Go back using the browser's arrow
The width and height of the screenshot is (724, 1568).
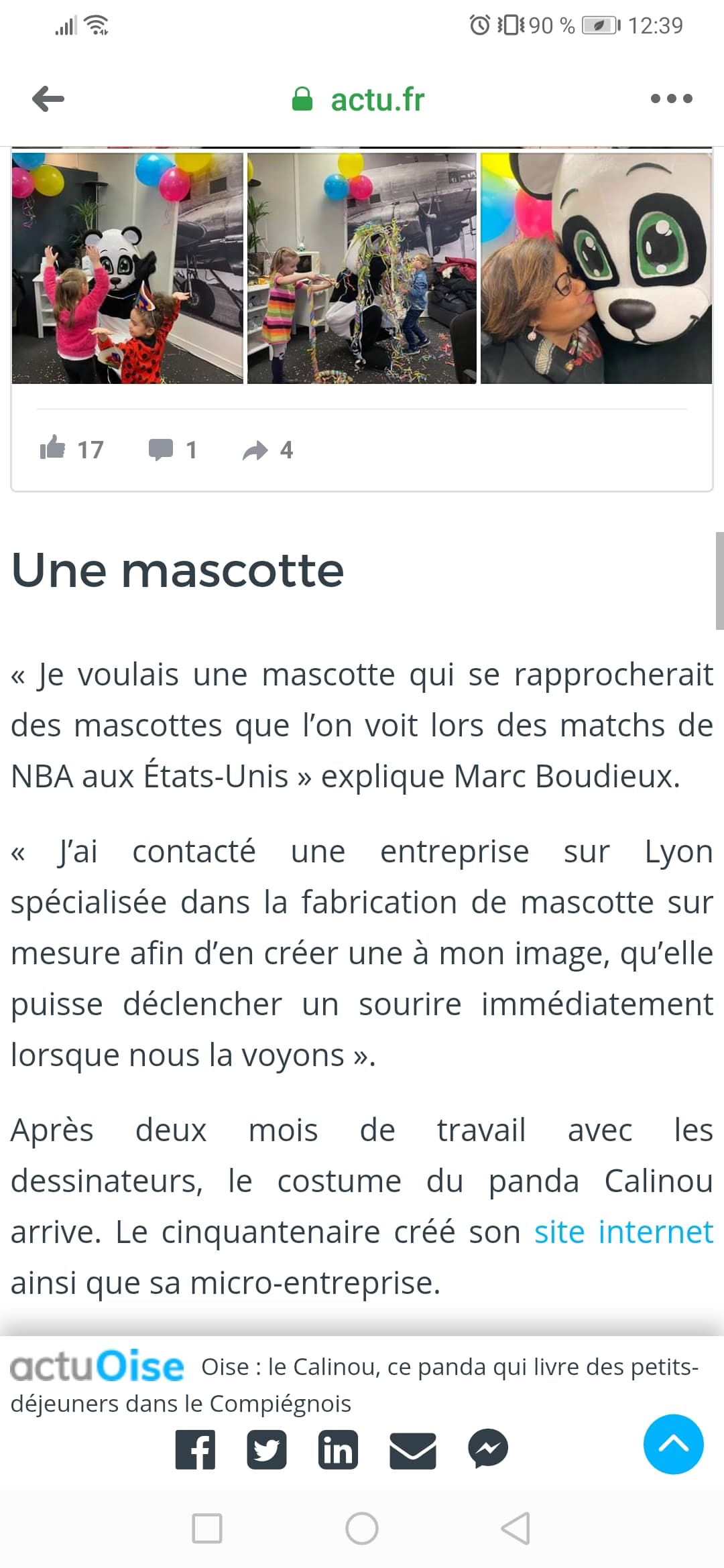pyautogui.click(x=48, y=99)
